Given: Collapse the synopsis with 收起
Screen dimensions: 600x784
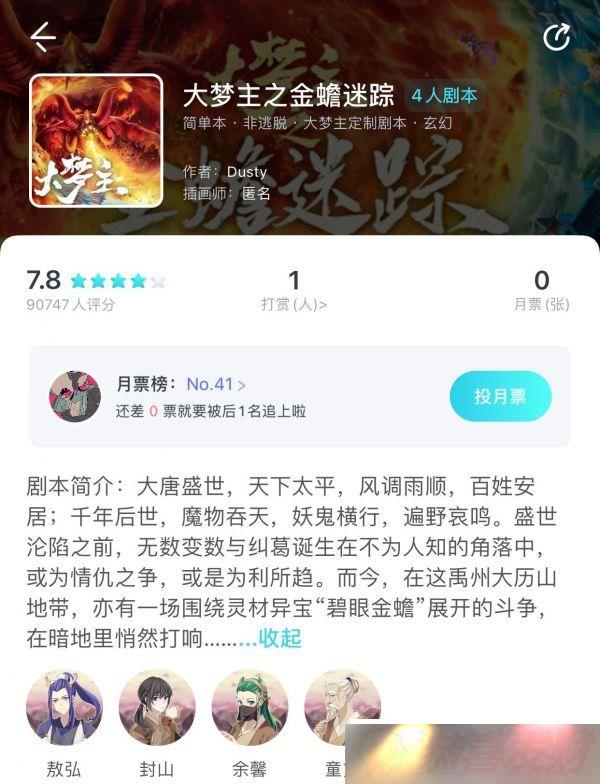Looking at the screenshot, I should pyautogui.click(x=280, y=638).
